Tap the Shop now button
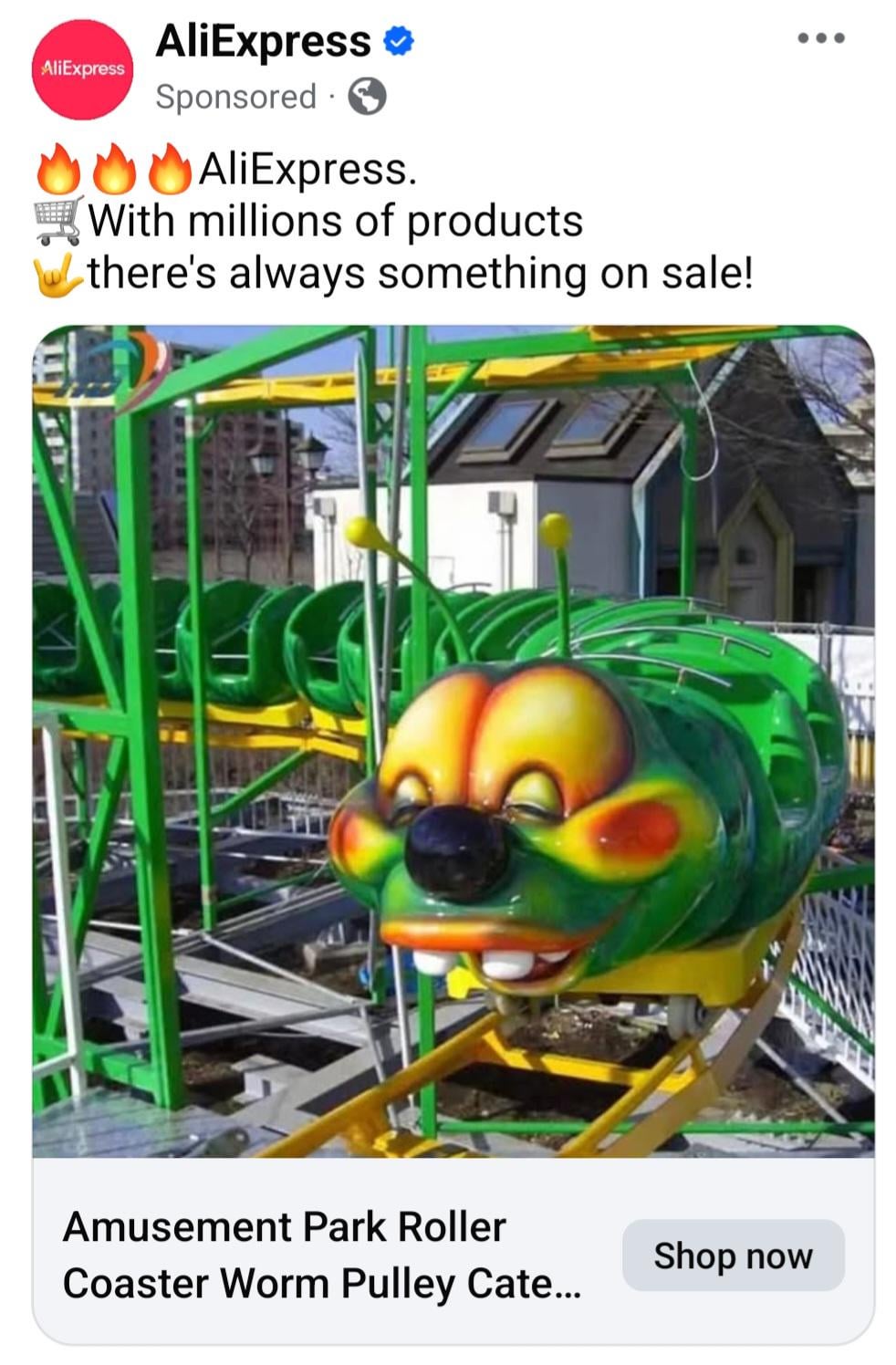Image resolution: width=896 pixels, height=1365 pixels. [x=733, y=1256]
